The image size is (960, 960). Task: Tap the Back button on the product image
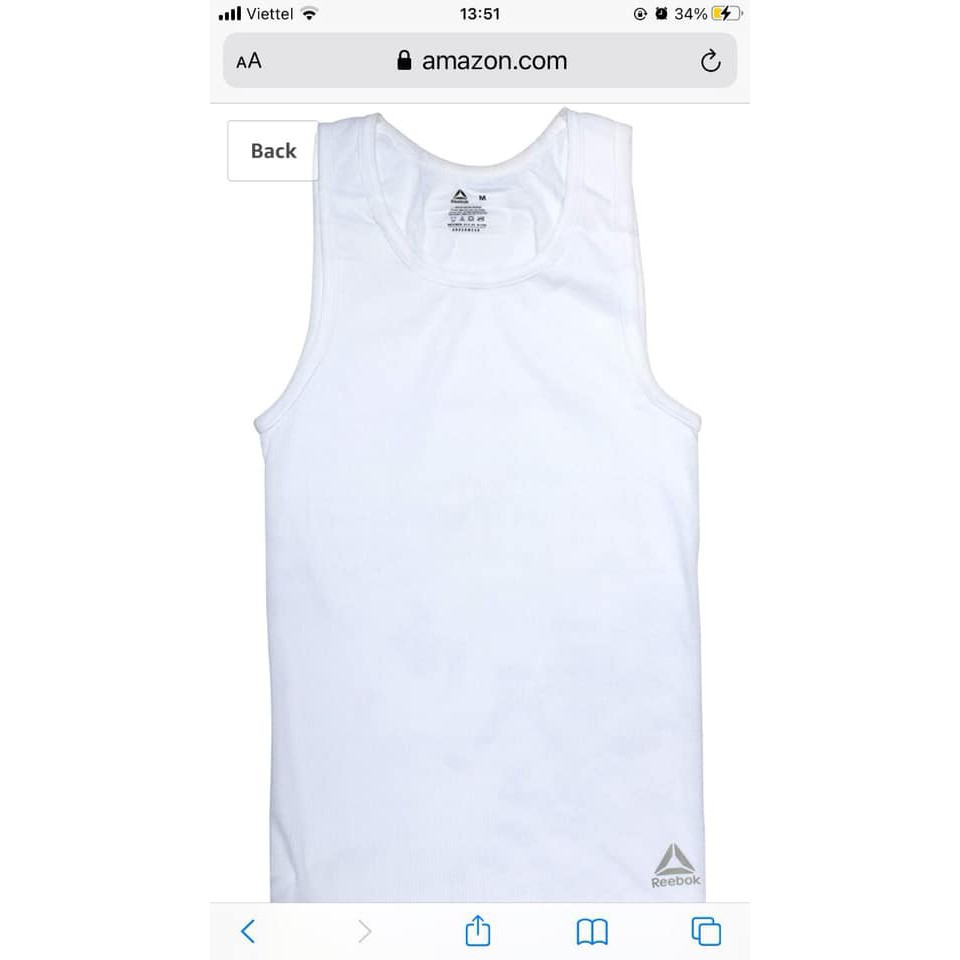273,151
